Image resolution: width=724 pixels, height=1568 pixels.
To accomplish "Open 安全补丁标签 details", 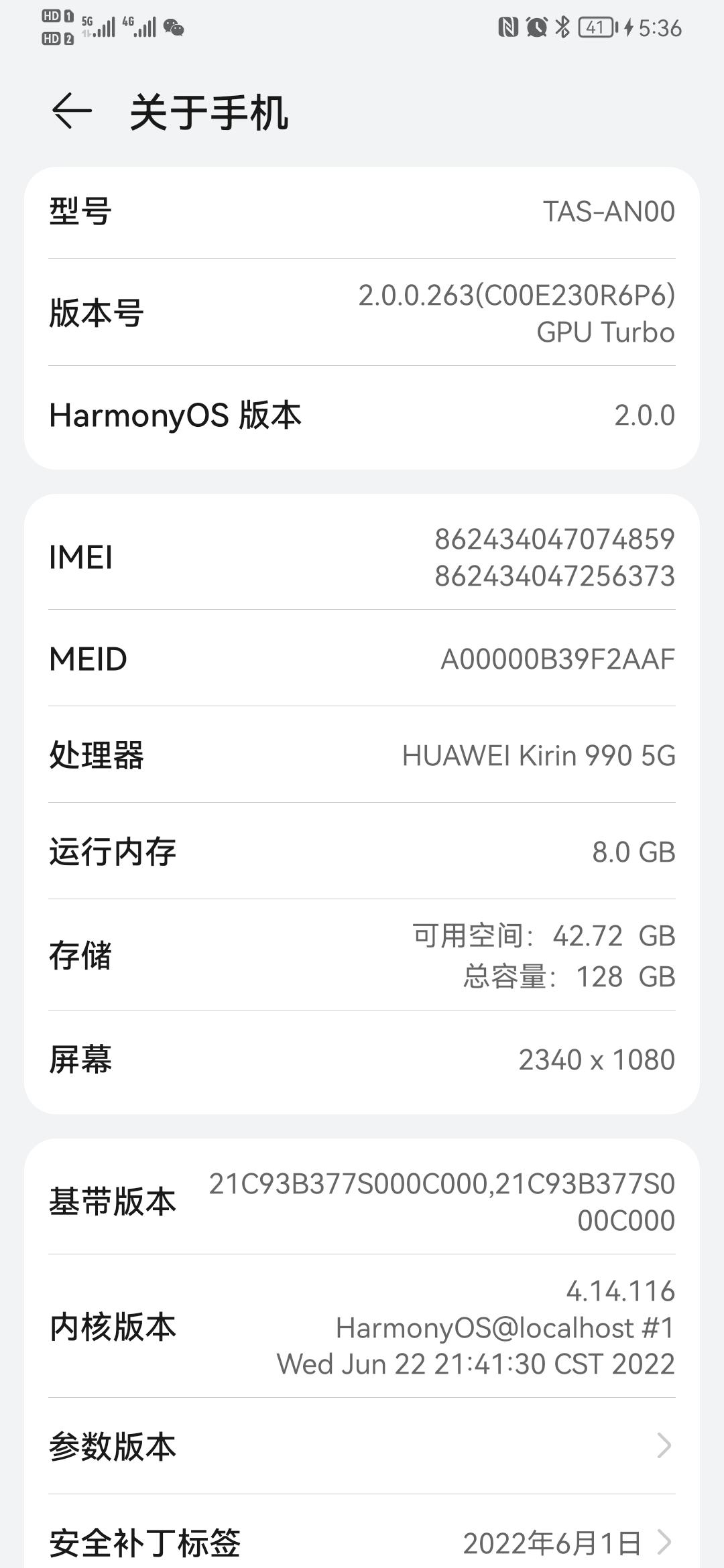I will (362, 1543).
